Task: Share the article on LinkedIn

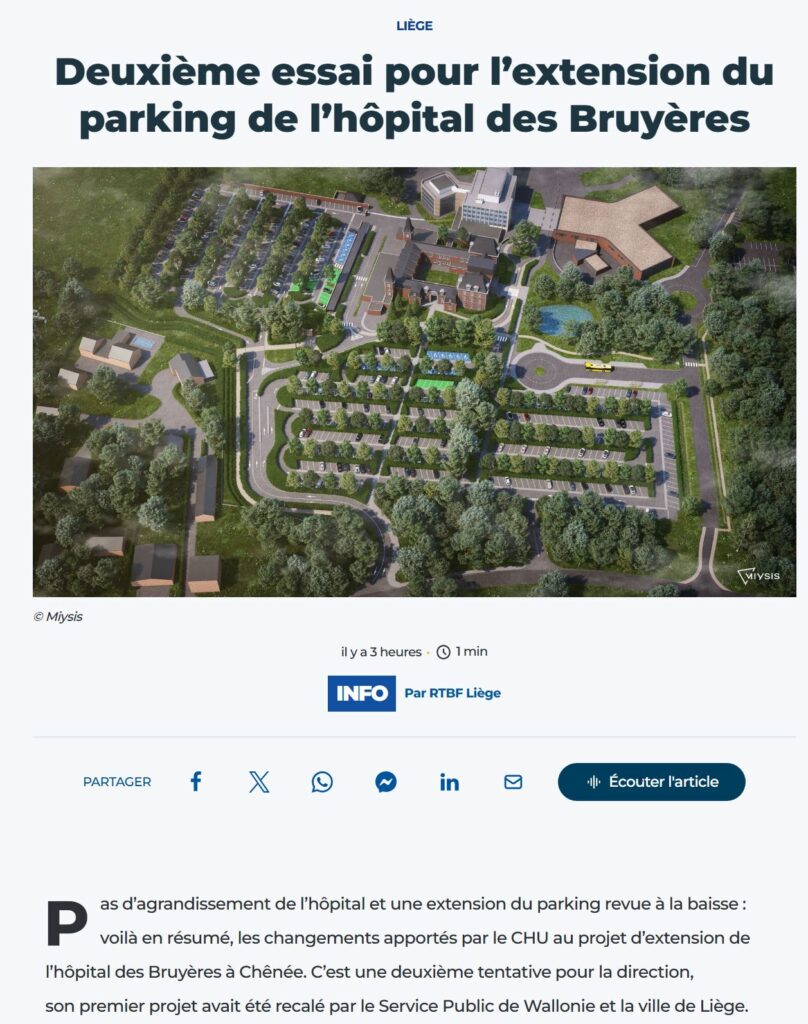Action: point(449,782)
